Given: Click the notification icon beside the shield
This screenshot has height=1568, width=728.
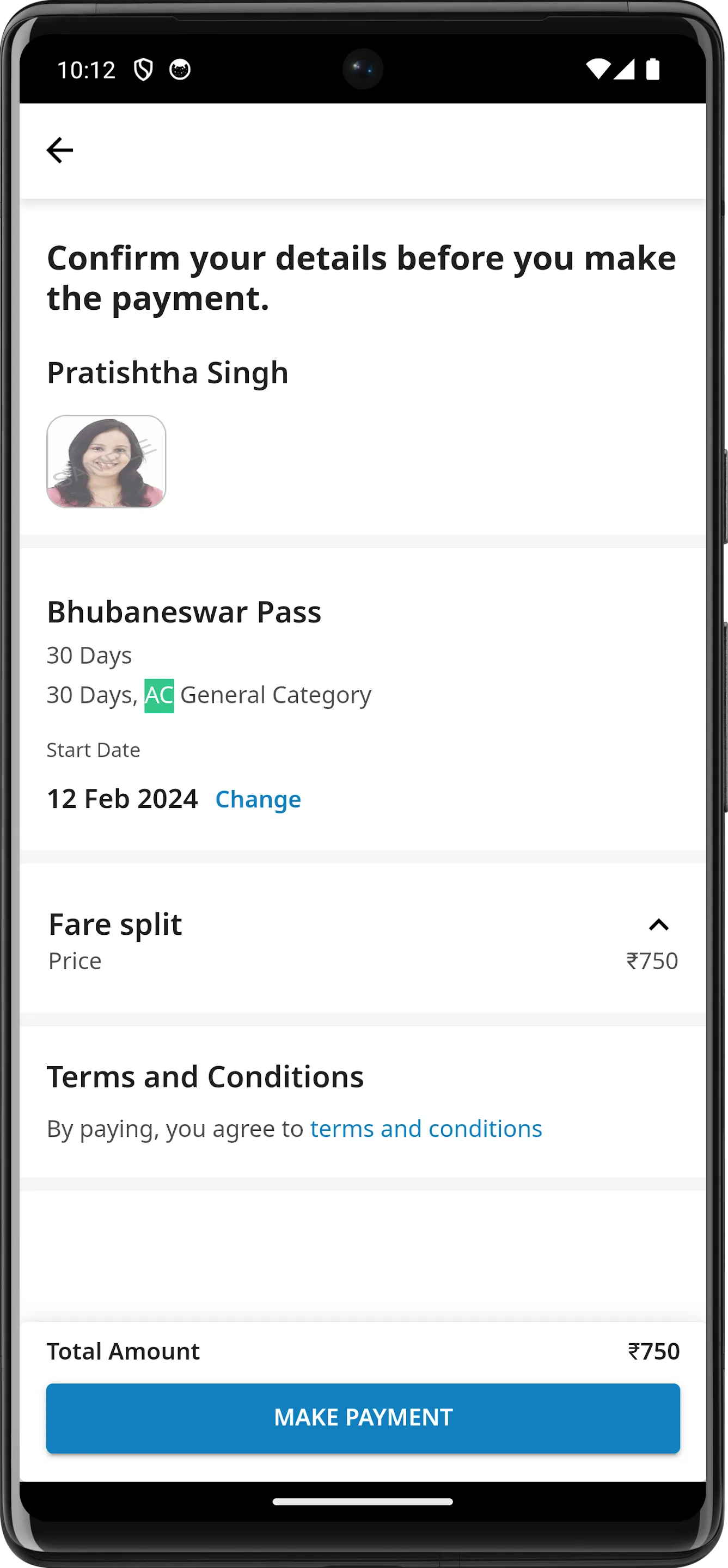Looking at the screenshot, I should 180,69.
